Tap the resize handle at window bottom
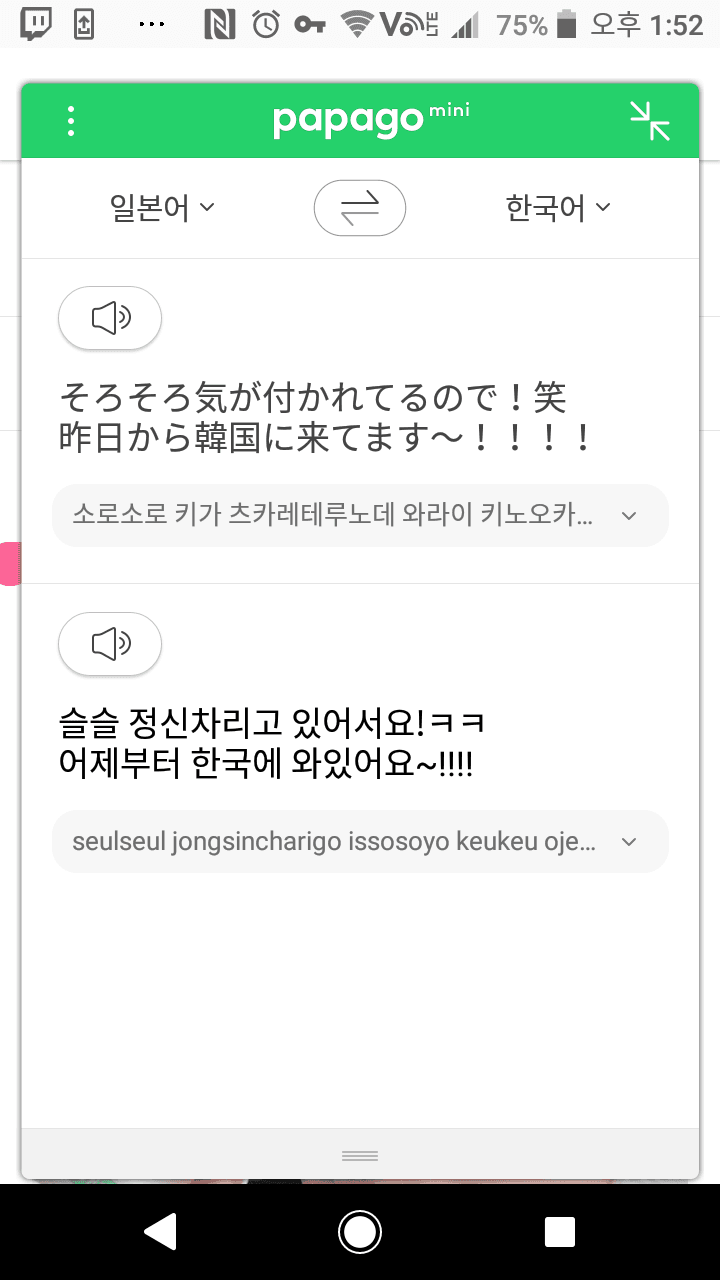 [x=360, y=1155]
